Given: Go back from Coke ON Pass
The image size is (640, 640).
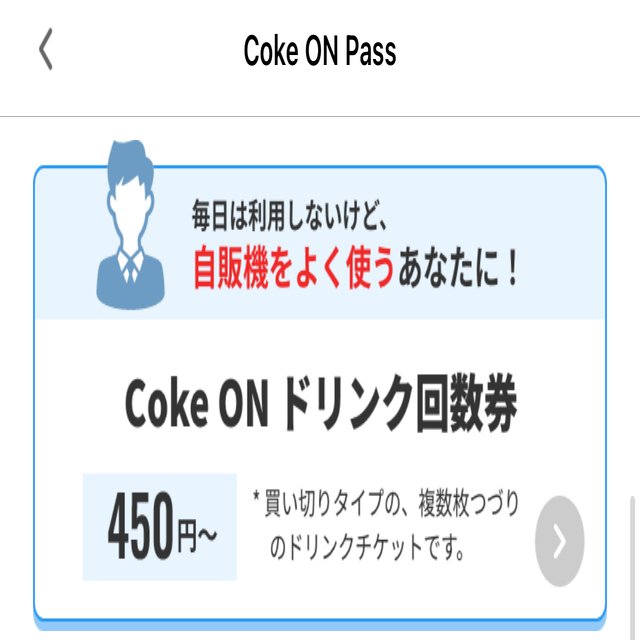Looking at the screenshot, I should [45, 51].
